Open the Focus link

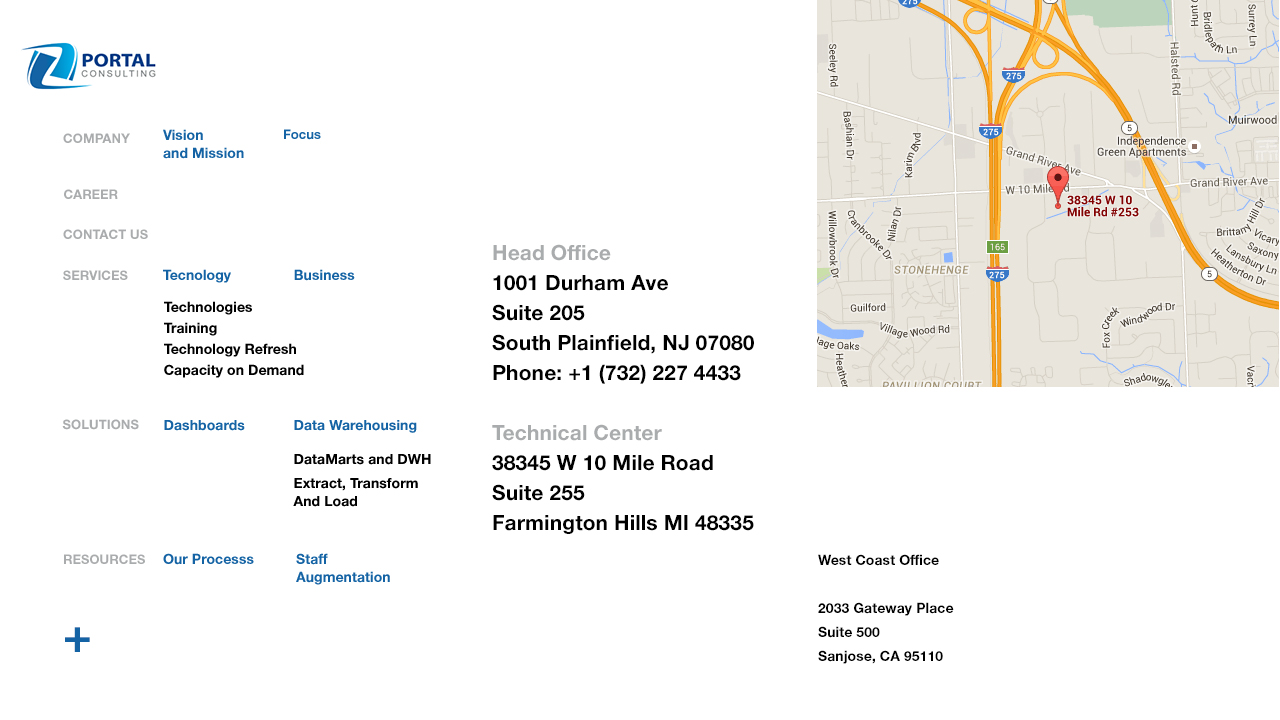(302, 135)
